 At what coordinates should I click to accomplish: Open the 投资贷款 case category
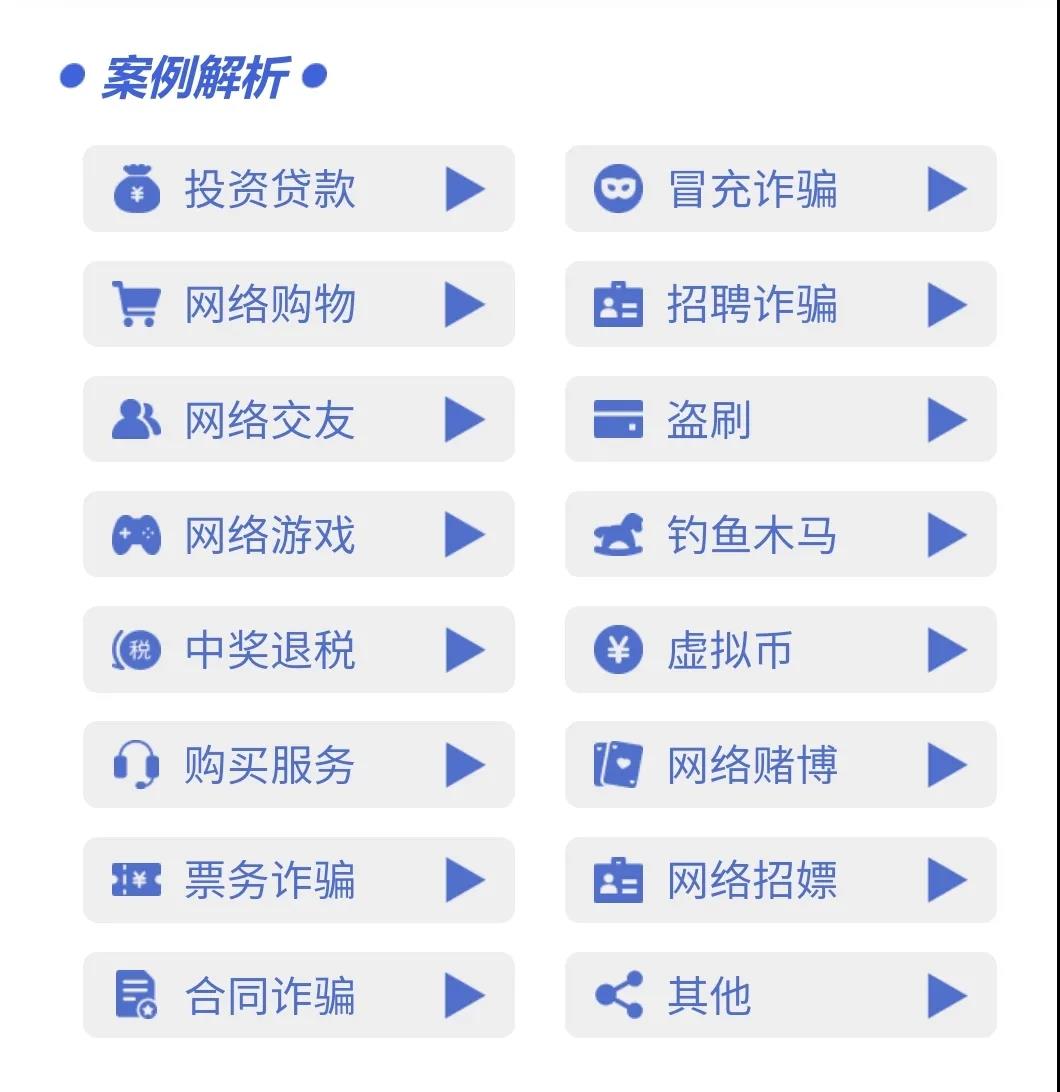(298, 189)
